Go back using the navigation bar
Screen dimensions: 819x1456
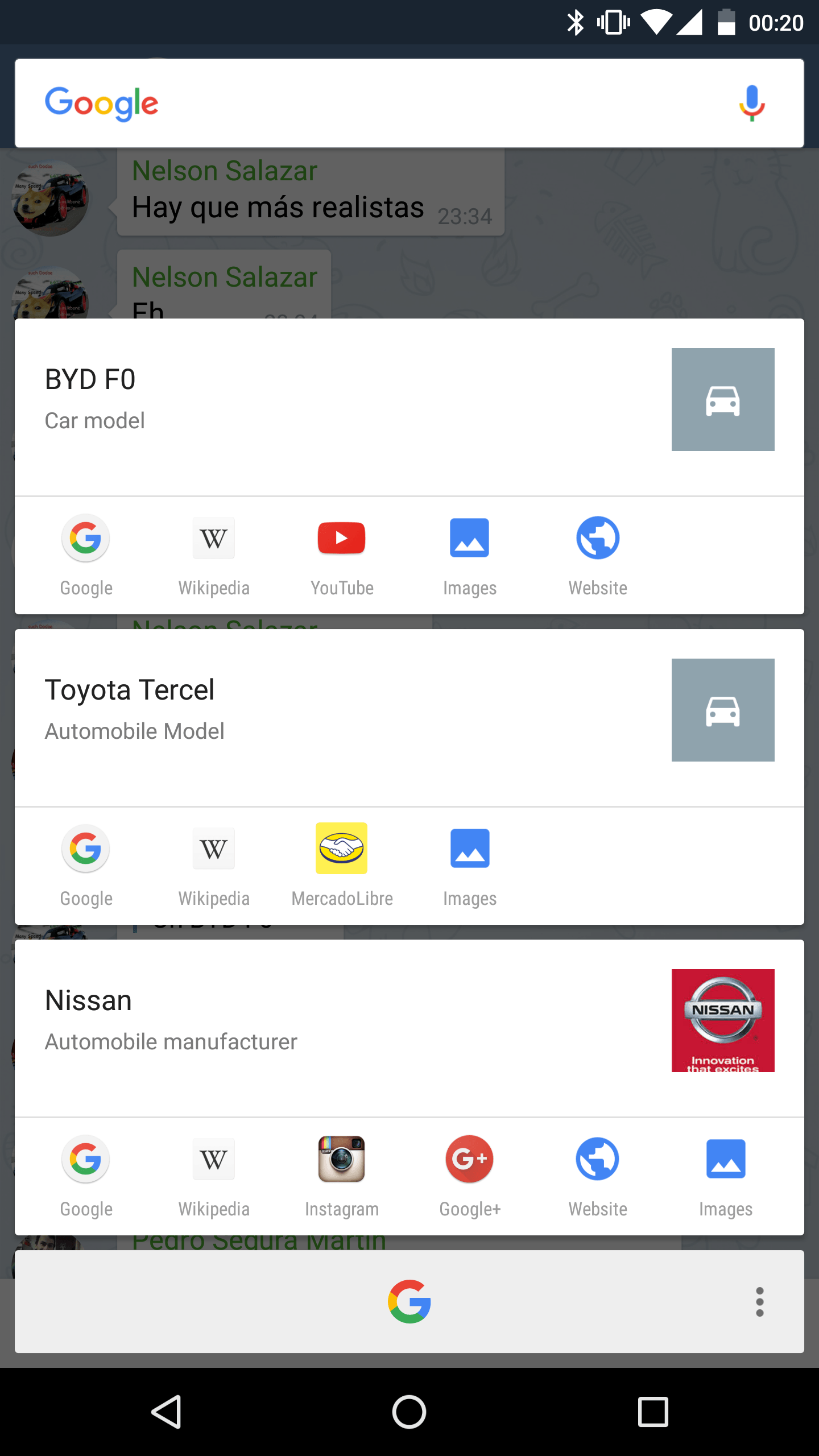coord(166,1412)
